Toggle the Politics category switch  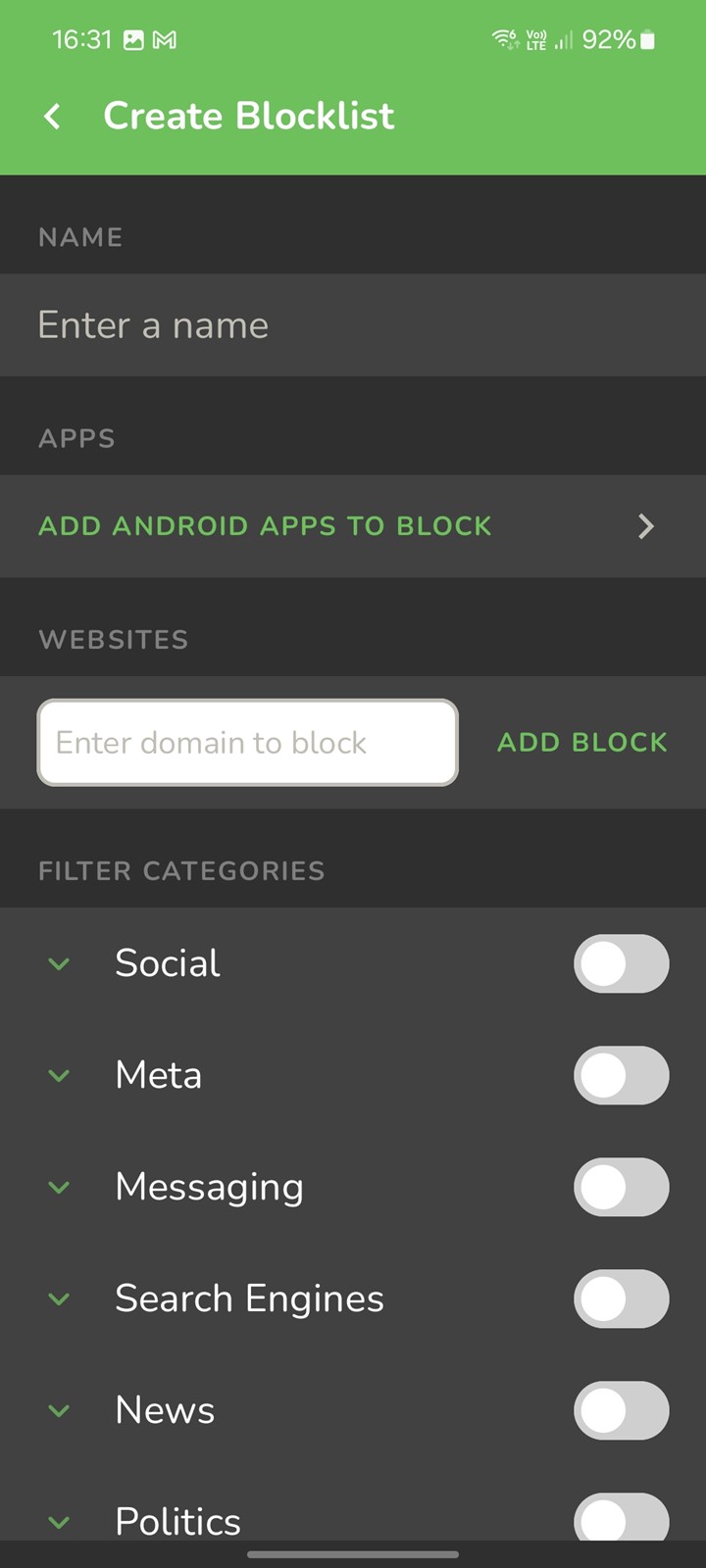tap(622, 1517)
